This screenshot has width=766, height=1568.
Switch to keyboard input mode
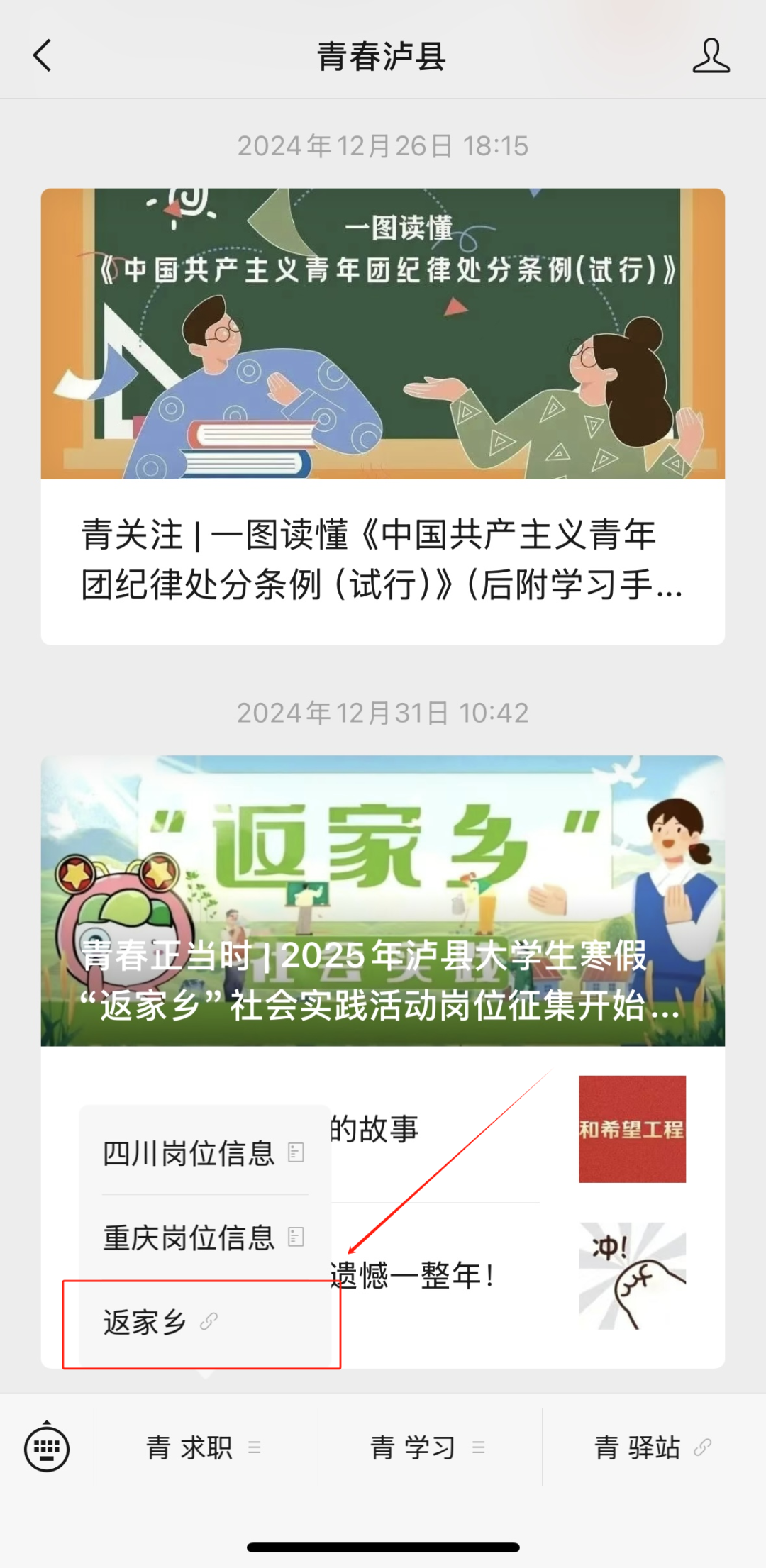(x=47, y=1447)
